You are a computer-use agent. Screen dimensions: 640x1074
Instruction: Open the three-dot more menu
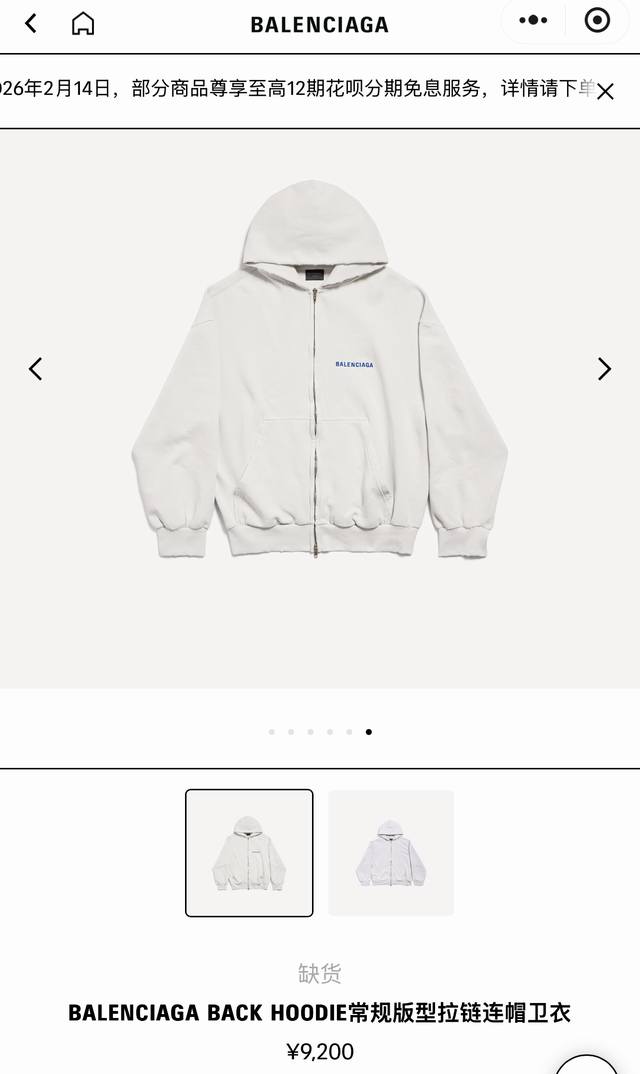(534, 20)
